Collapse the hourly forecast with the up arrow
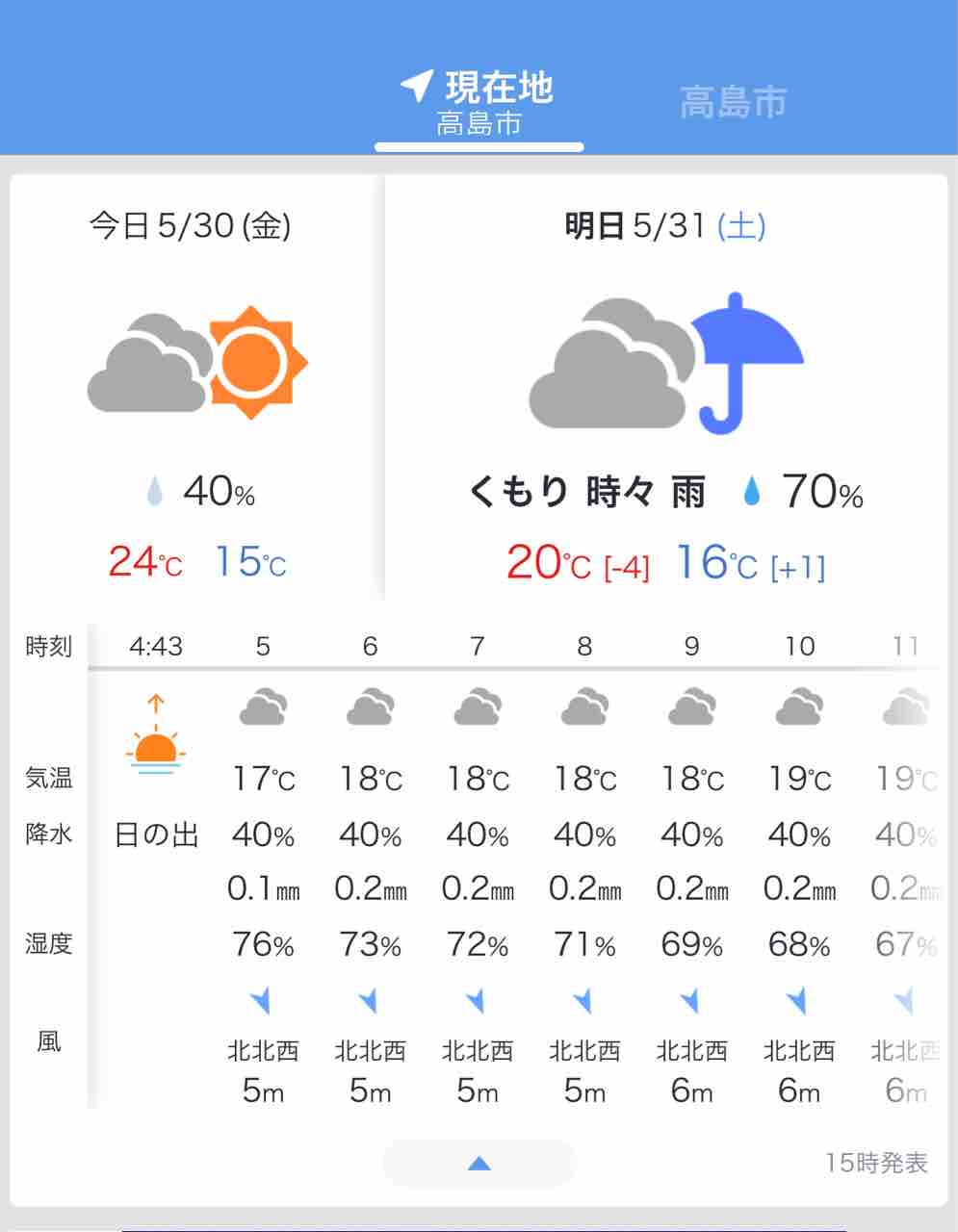 (479, 1164)
